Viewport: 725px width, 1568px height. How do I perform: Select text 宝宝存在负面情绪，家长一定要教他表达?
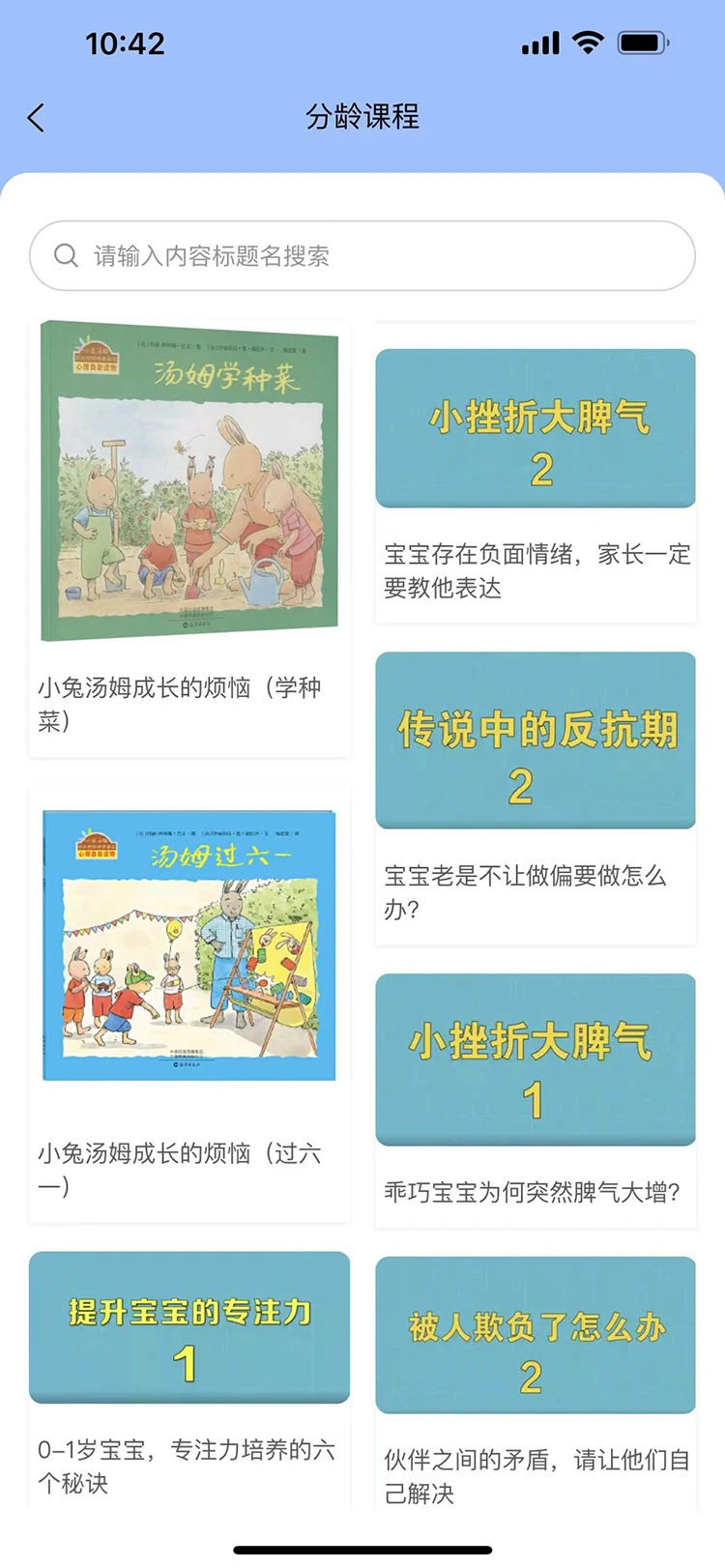[536, 569]
